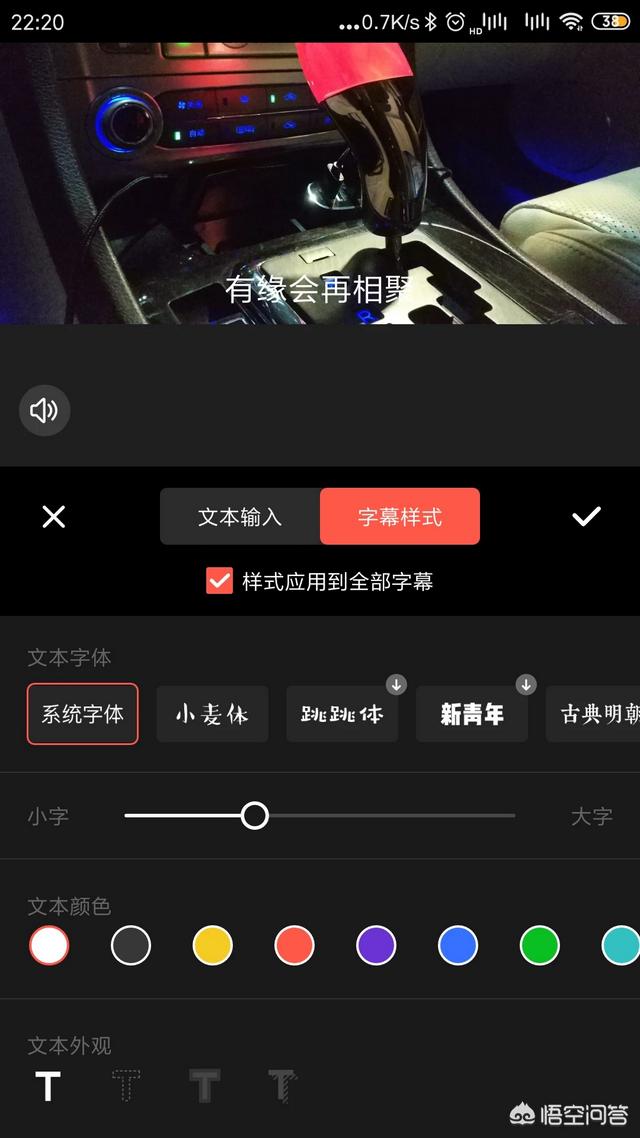640x1138 pixels.
Task: Select the 字幕样式 tab
Action: (400, 516)
